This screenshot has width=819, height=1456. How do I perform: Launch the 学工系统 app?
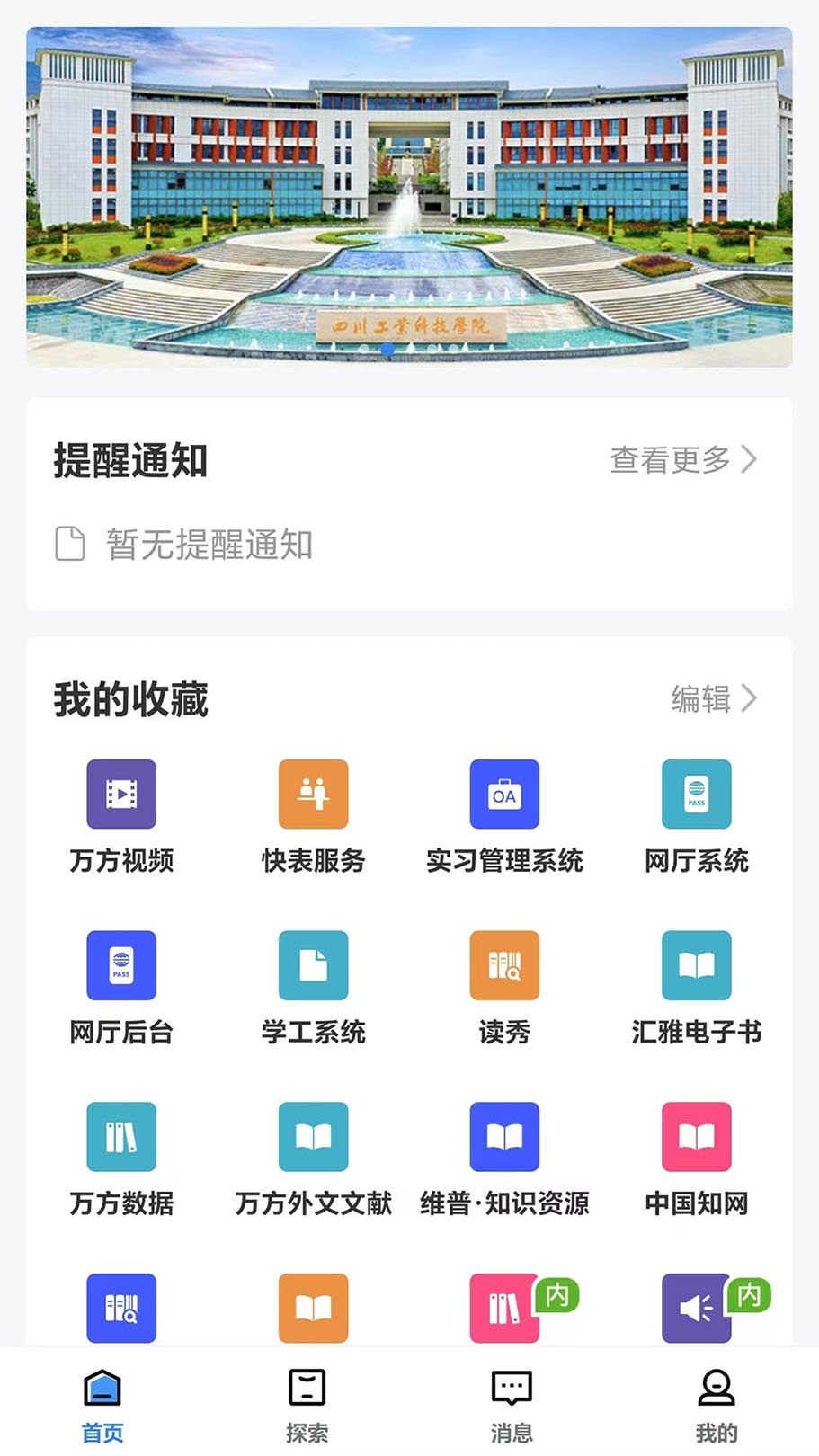313,965
